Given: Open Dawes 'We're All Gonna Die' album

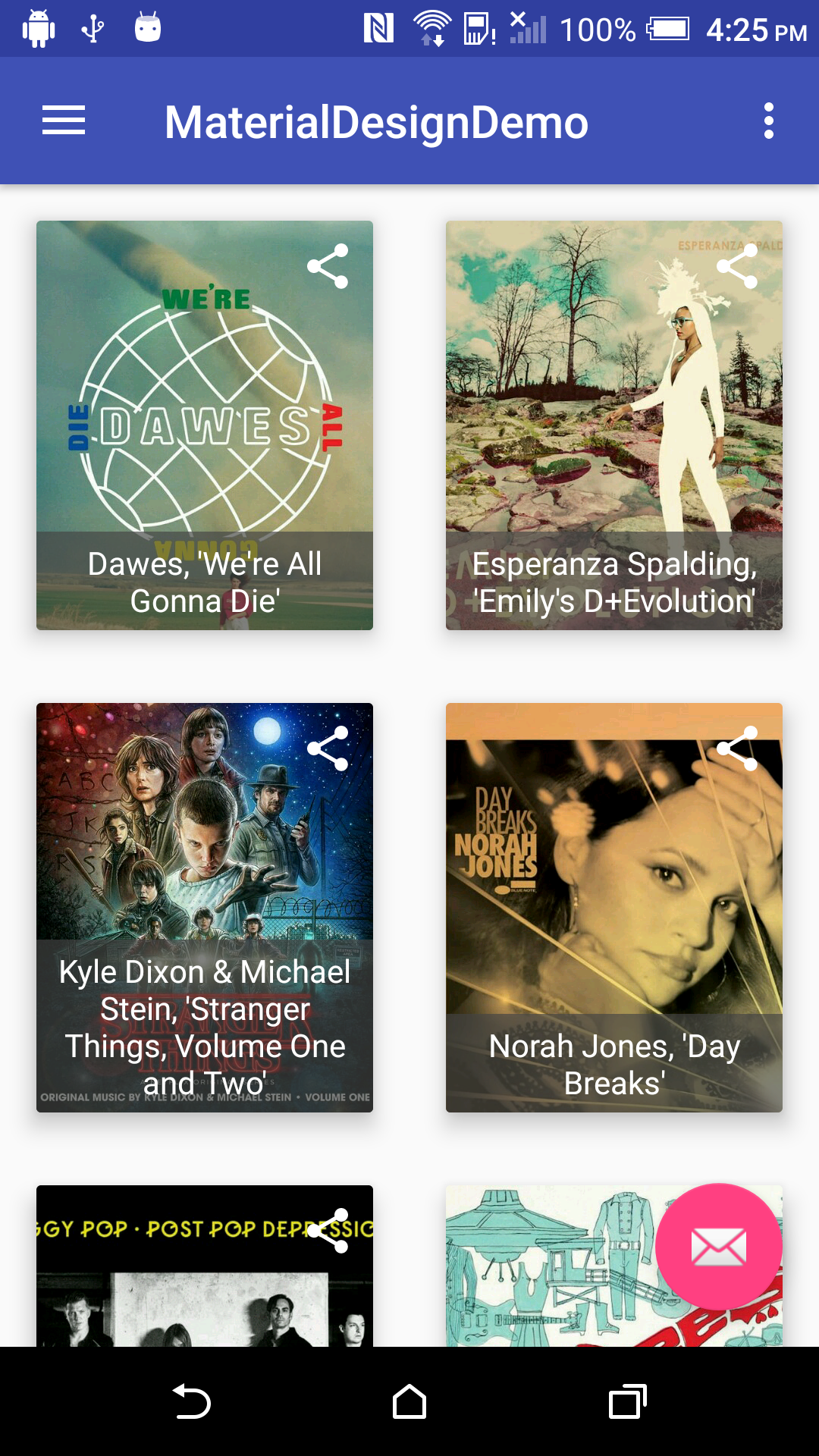Looking at the screenshot, I should 205,425.
